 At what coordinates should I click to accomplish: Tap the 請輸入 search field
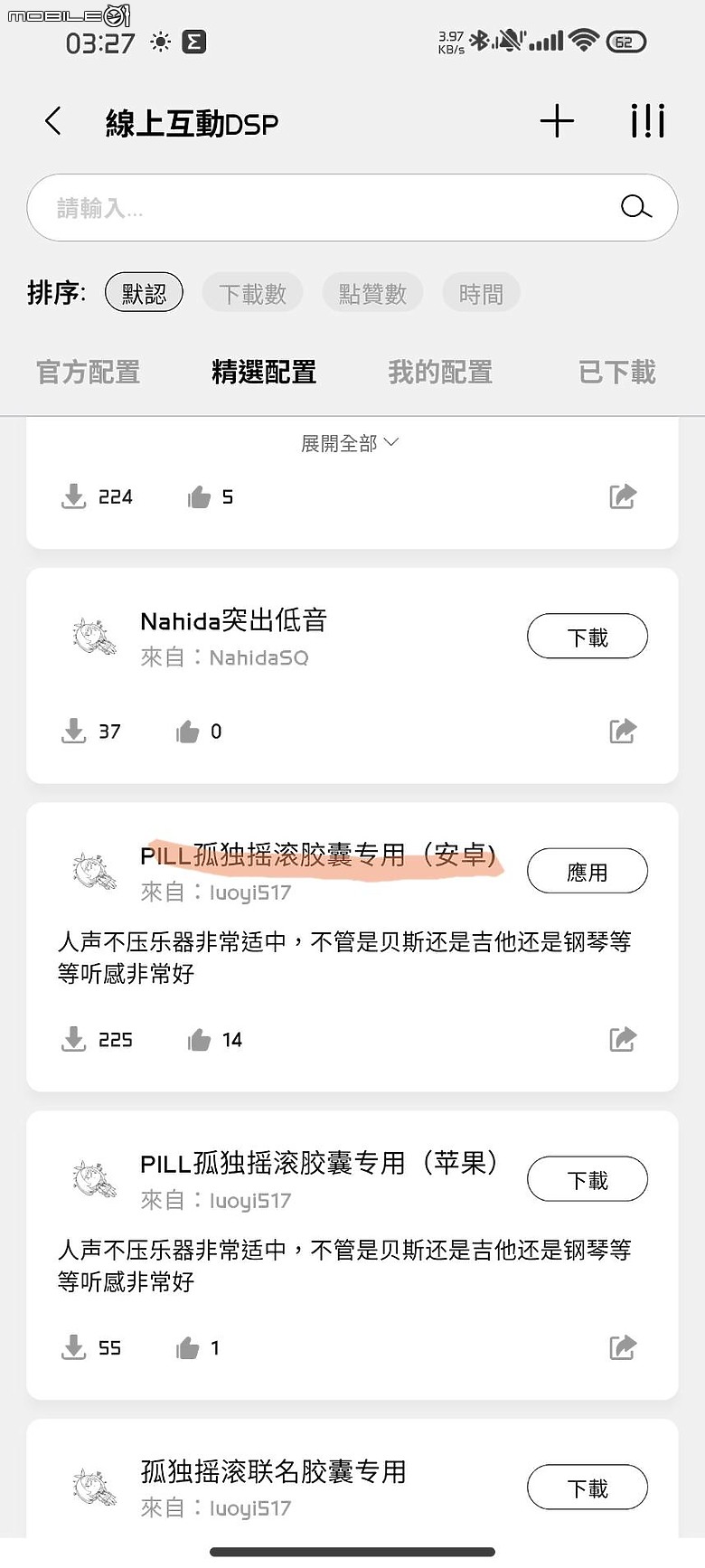coord(325,208)
